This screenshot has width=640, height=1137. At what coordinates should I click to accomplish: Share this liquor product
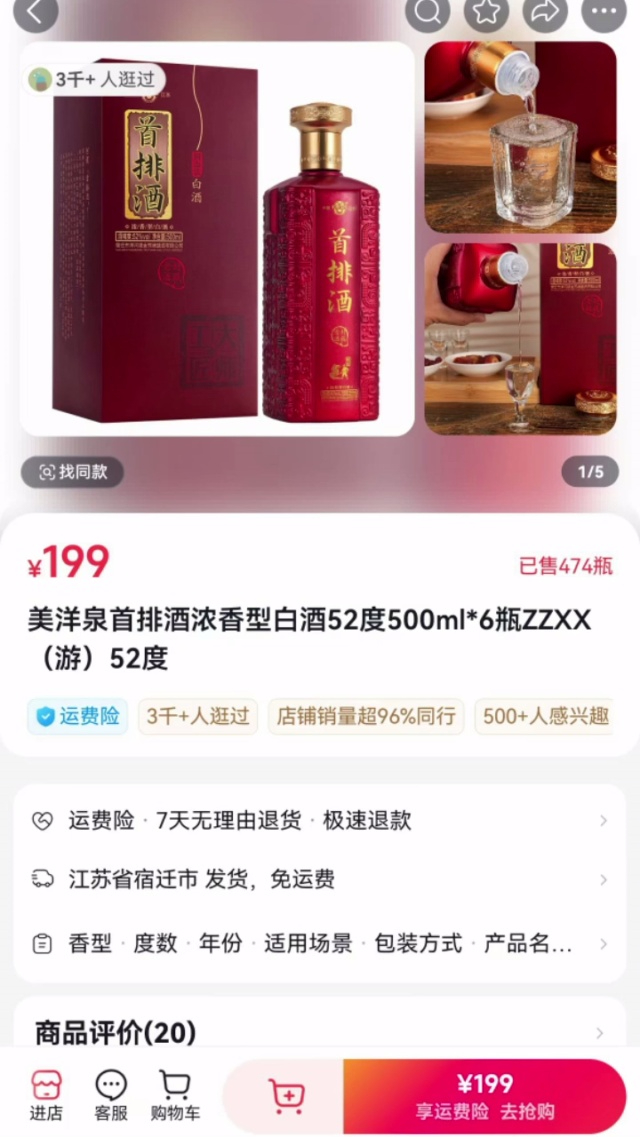[x=546, y=13]
